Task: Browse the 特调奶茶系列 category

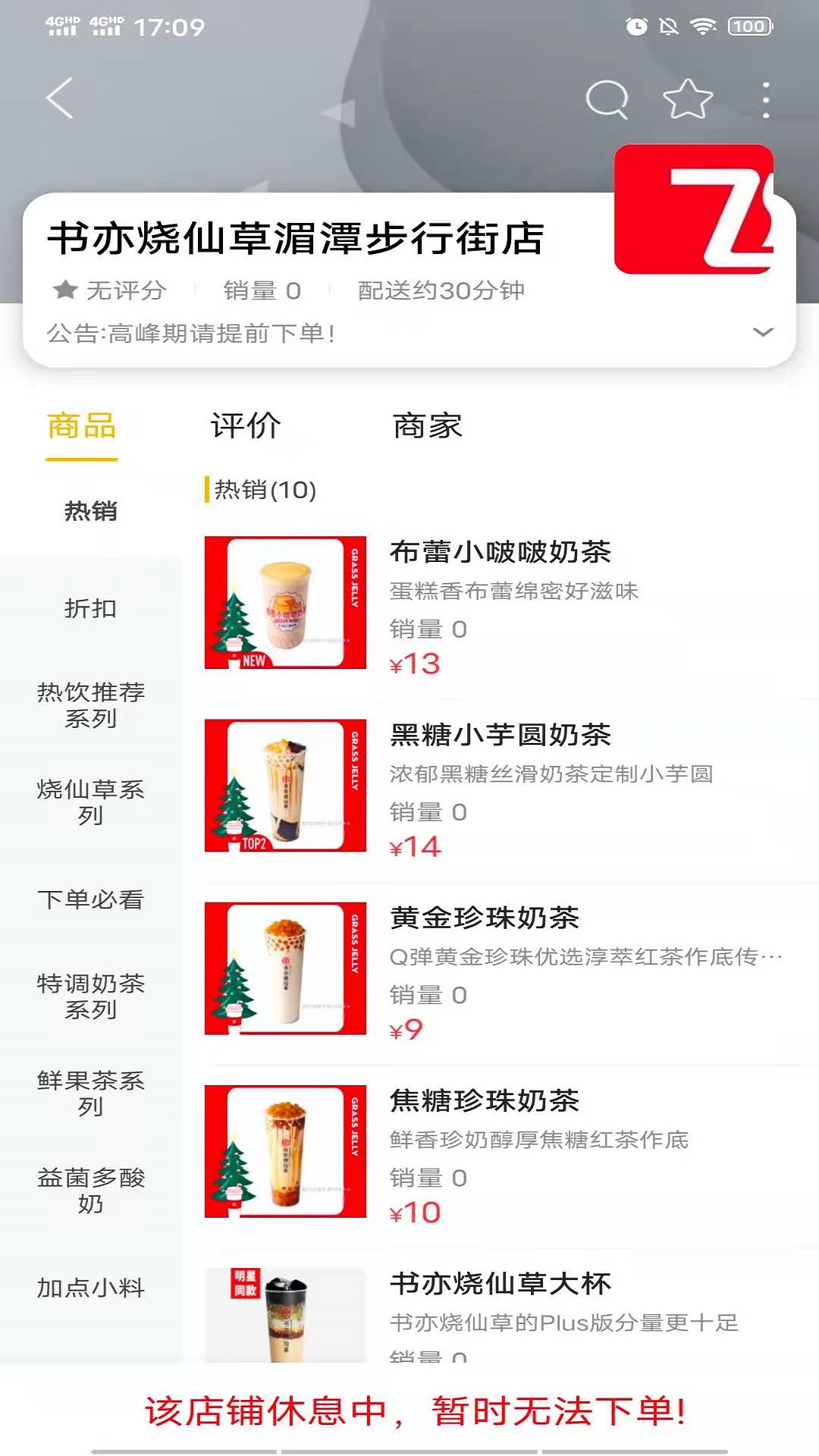Action: click(90, 996)
